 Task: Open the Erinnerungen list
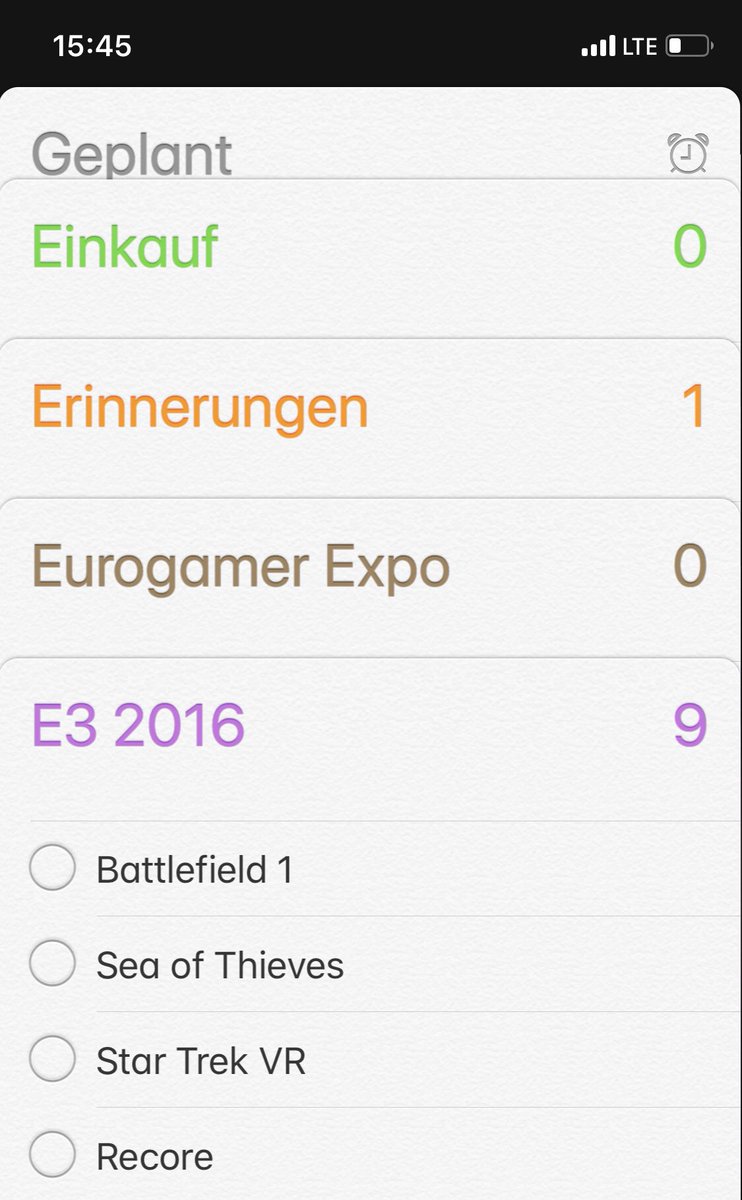point(200,407)
